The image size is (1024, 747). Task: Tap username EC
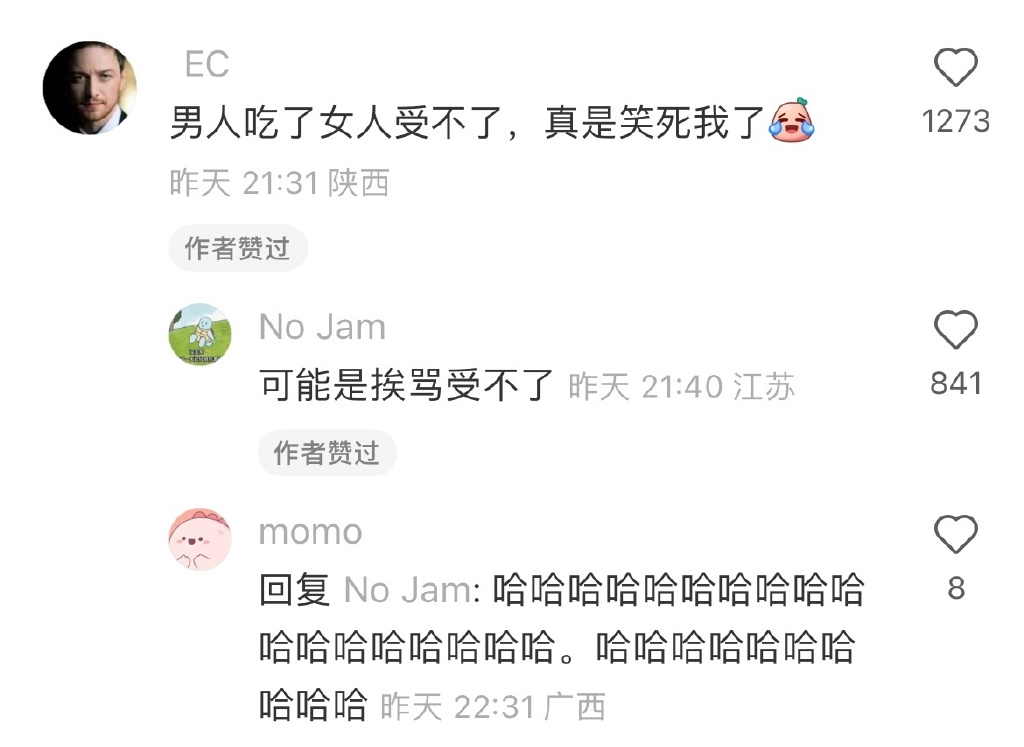207,65
